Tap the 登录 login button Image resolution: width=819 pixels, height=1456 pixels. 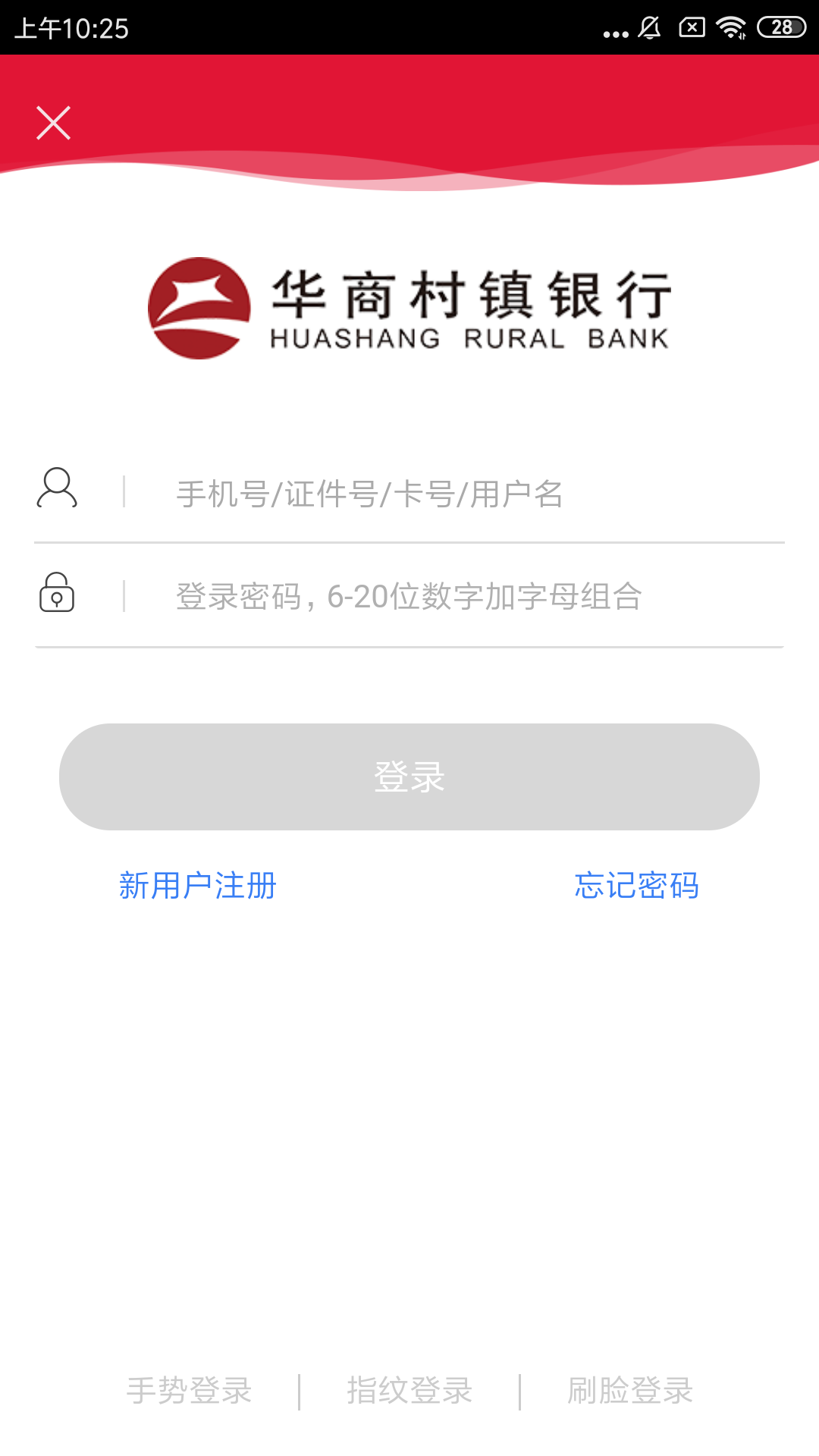pos(409,777)
